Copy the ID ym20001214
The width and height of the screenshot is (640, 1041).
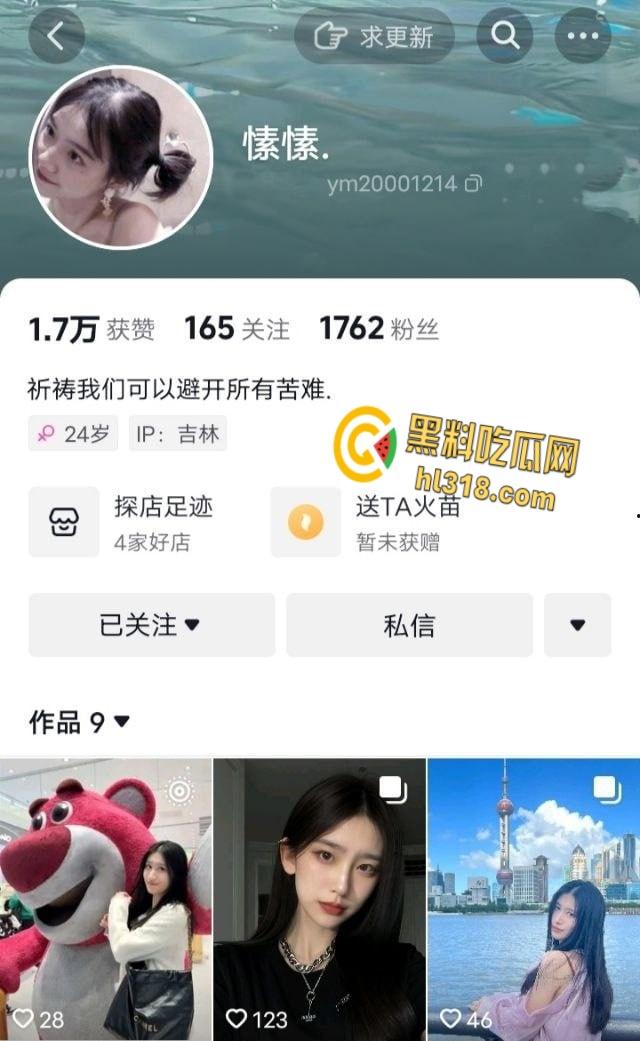pos(474,183)
